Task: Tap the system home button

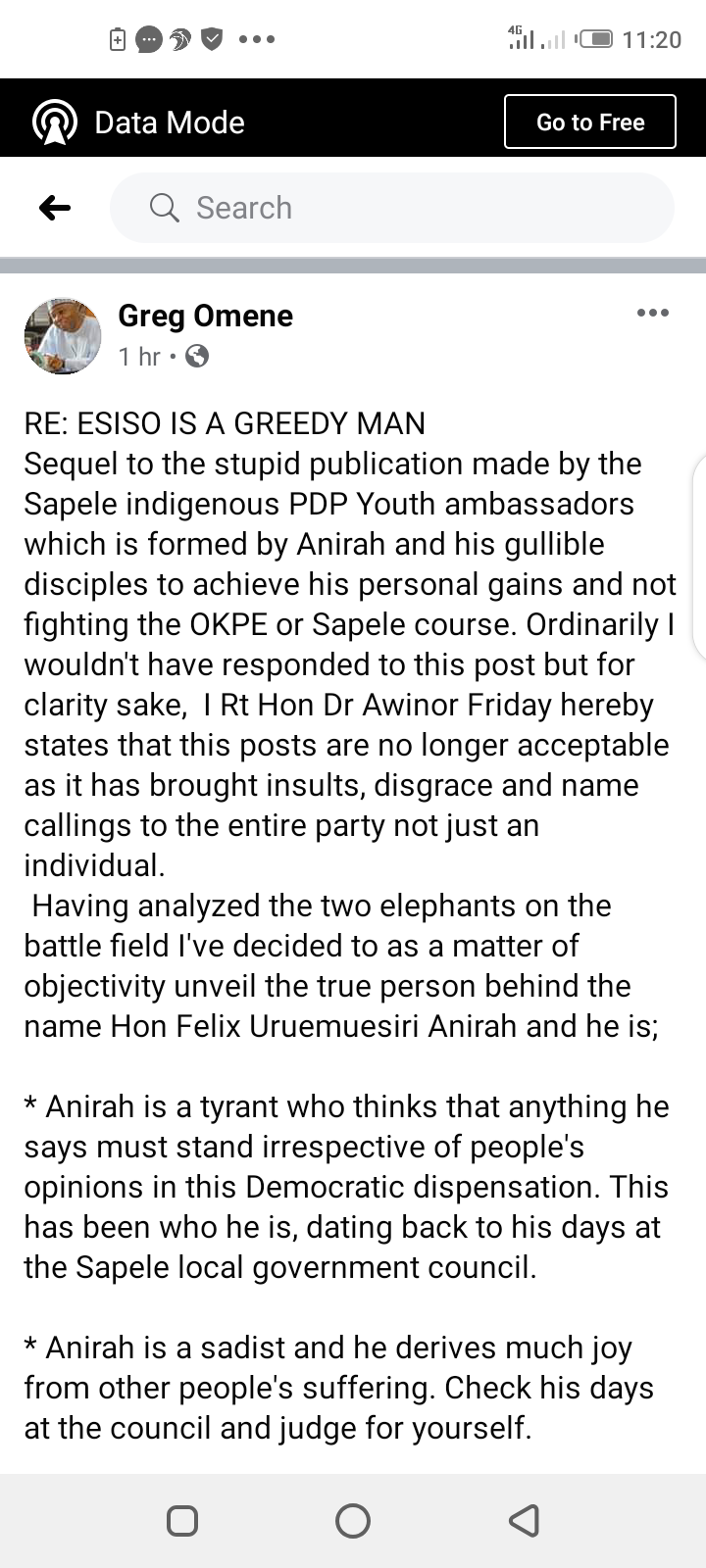Action: (x=353, y=1520)
